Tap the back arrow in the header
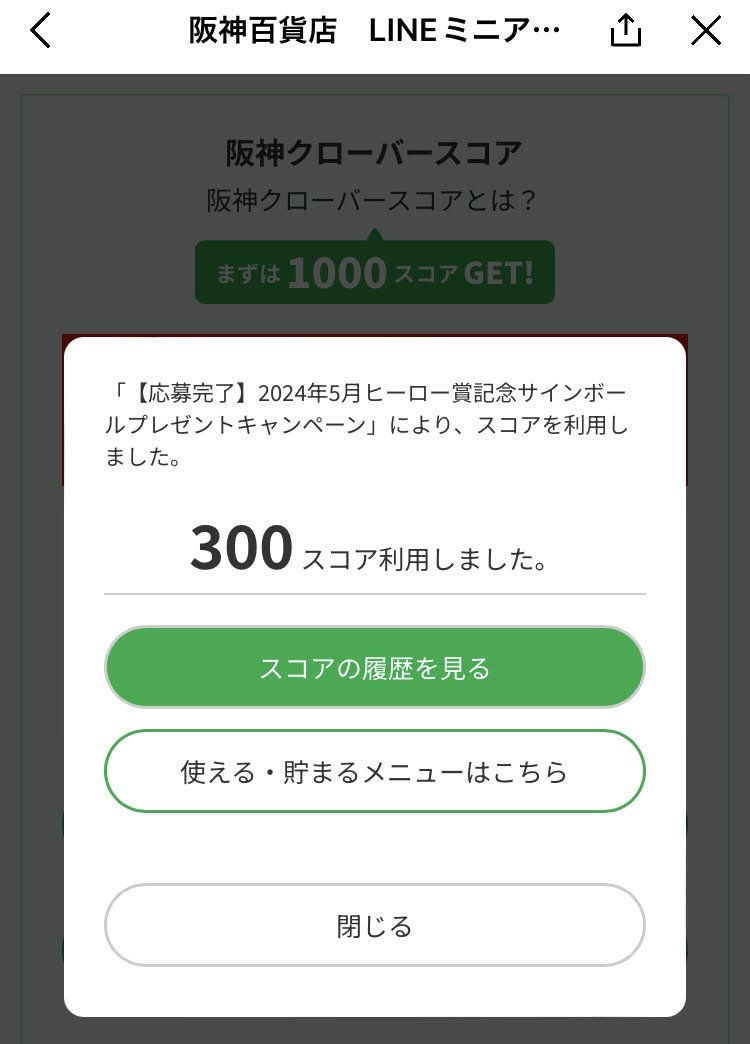 (39, 30)
